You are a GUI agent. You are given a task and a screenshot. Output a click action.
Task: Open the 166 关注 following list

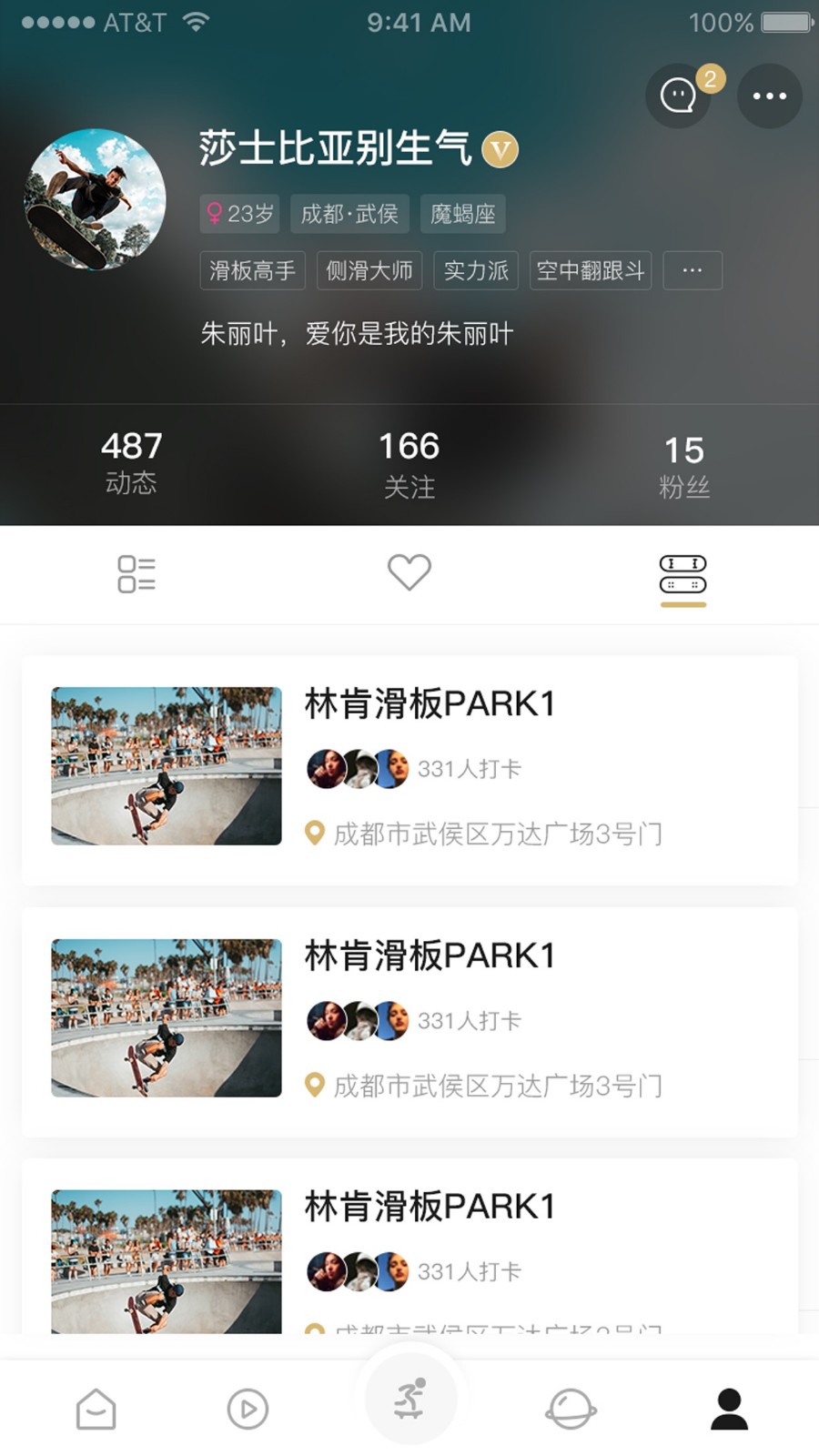(409, 464)
